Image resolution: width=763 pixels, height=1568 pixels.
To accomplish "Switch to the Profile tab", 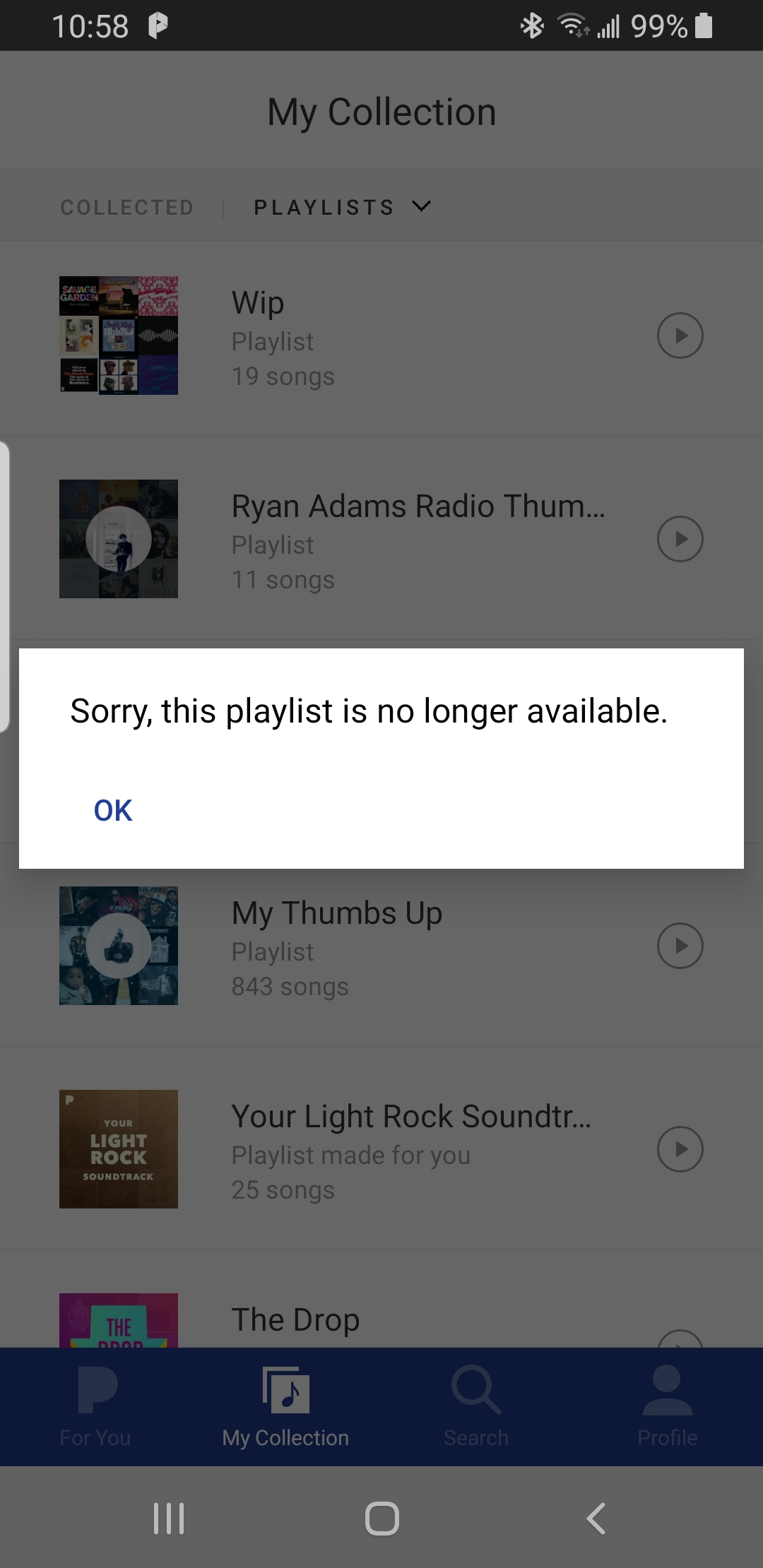I will coord(667,1406).
